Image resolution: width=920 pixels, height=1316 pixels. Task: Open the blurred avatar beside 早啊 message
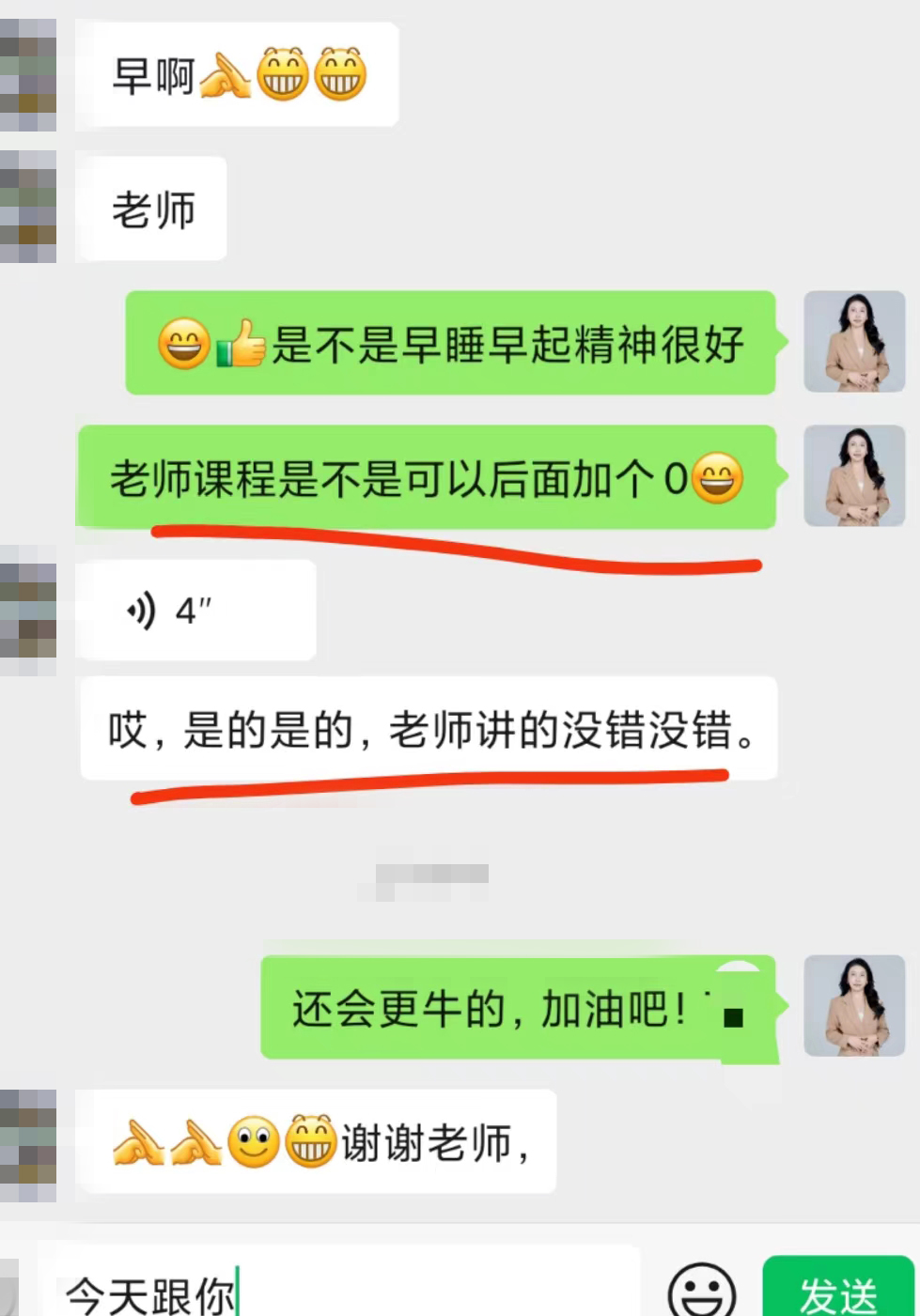[28, 75]
